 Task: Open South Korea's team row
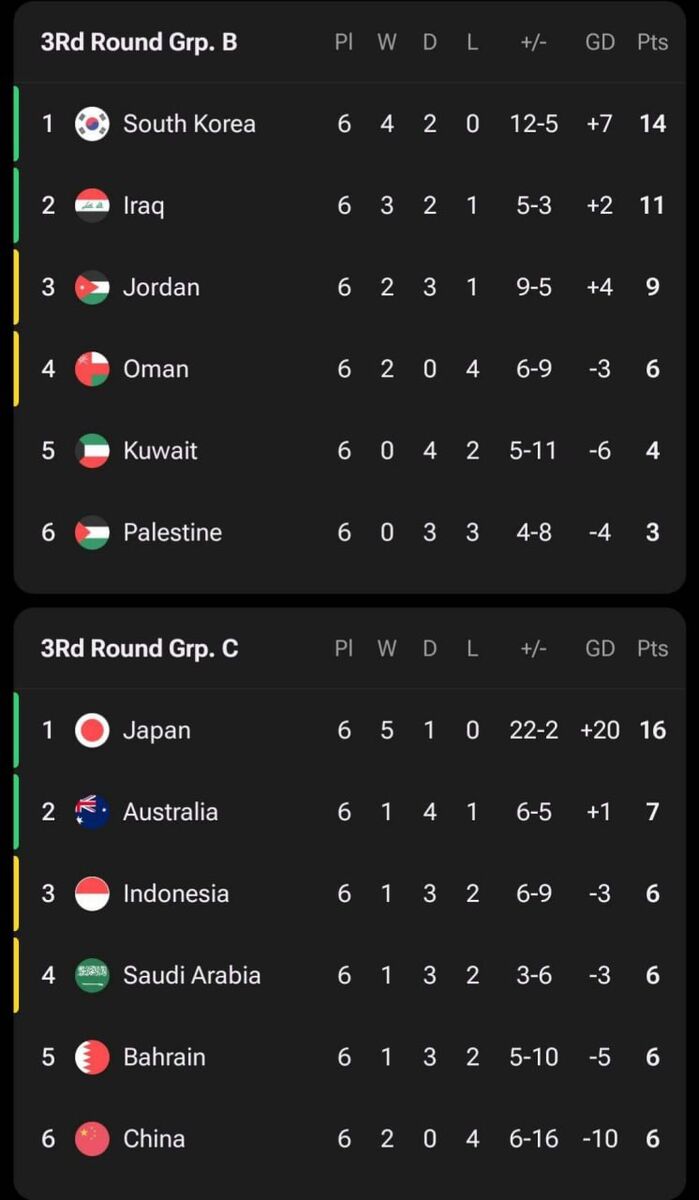tap(189, 124)
